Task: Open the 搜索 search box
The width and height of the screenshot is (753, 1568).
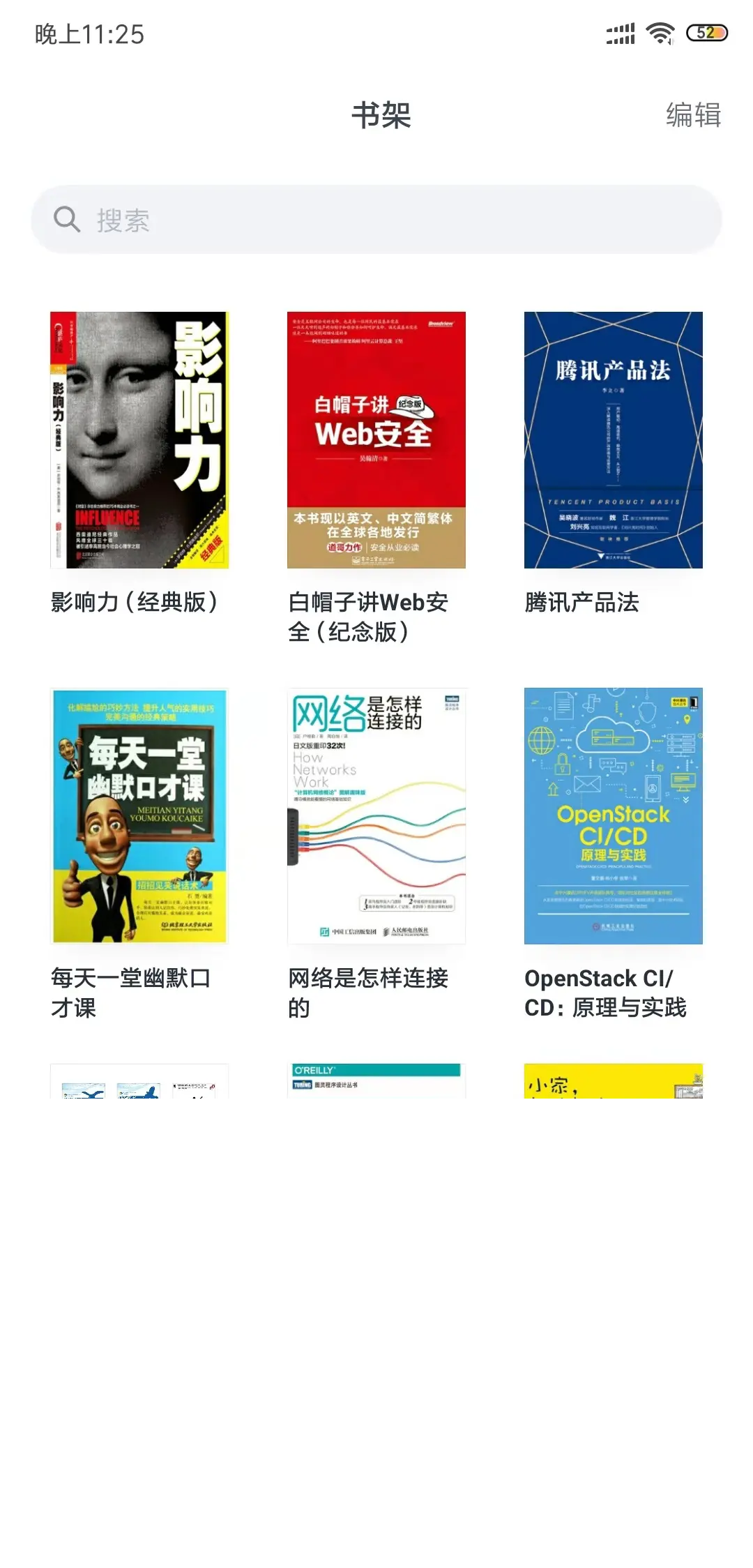Action: (376, 220)
